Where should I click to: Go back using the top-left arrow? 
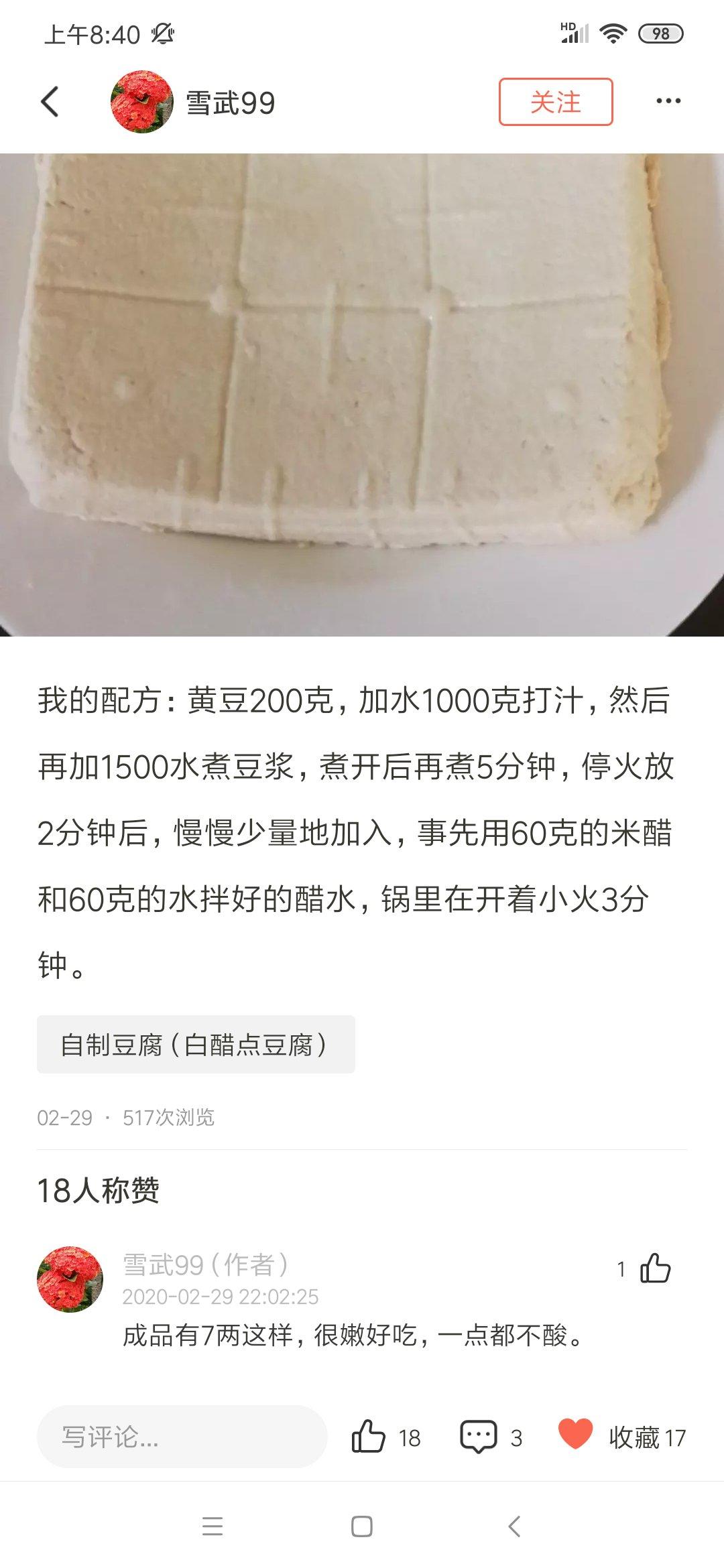tap(50, 102)
